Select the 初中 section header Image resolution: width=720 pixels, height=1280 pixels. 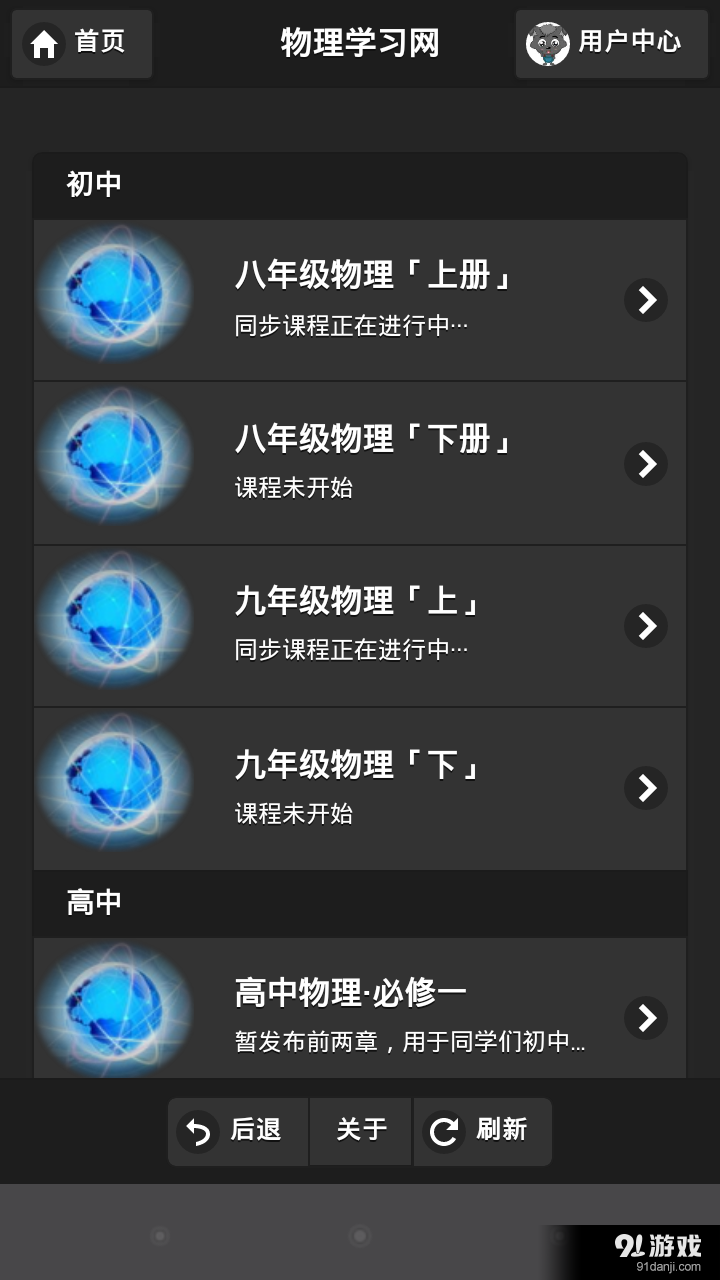[93, 186]
